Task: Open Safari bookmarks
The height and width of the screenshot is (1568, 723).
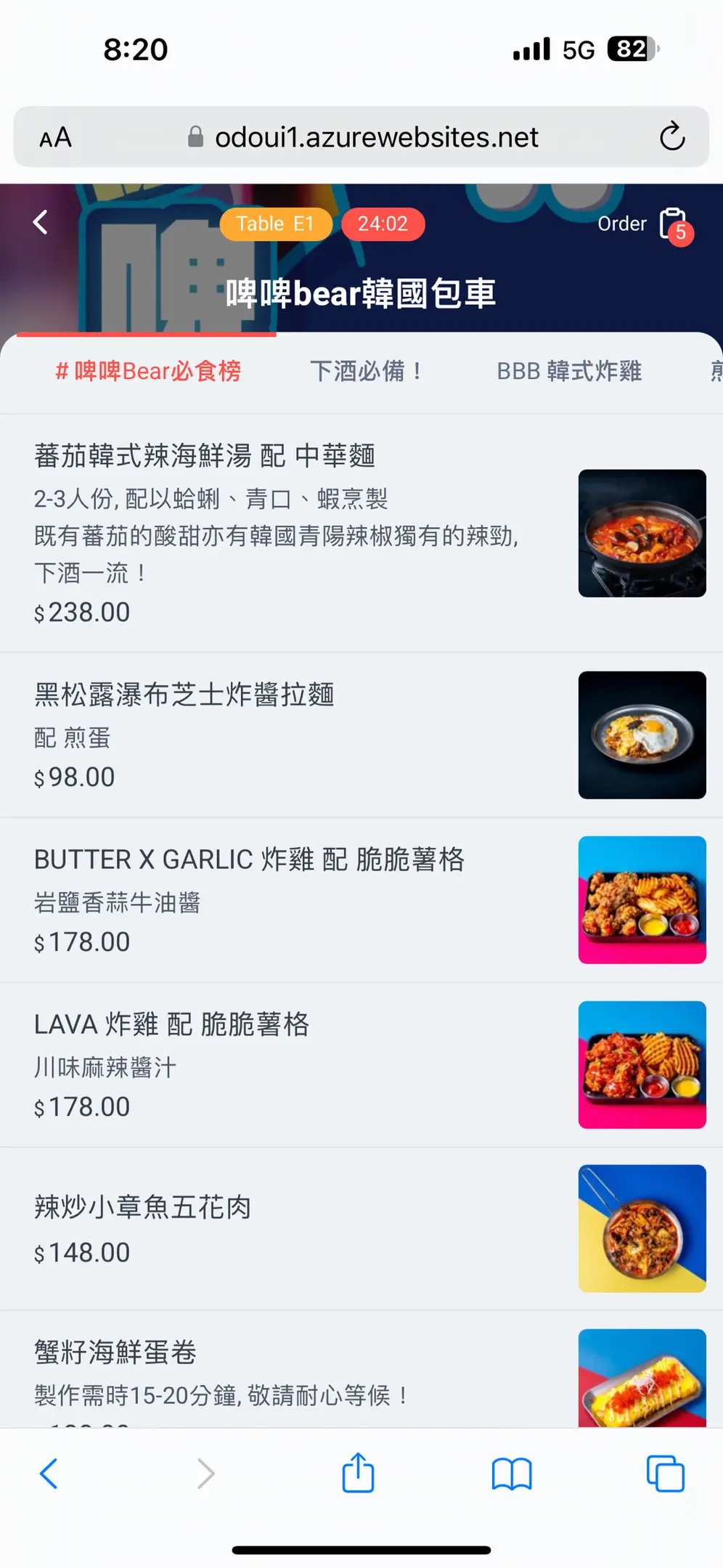Action: pyautogui.click(x=512, y=1474)
